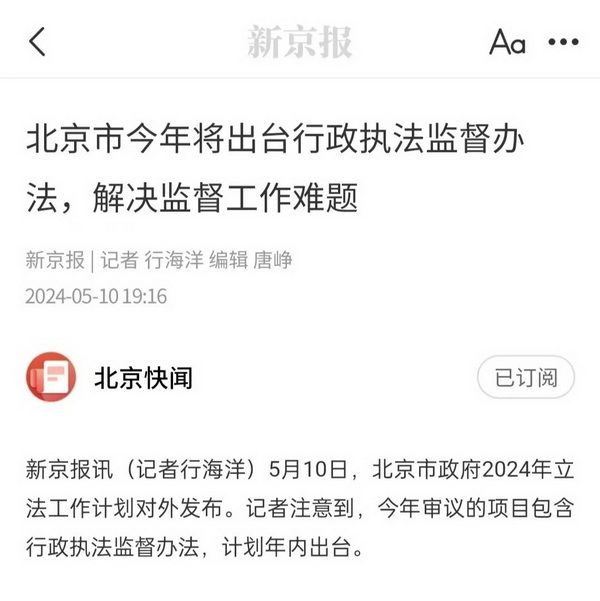
Task: Open the three-dot overflow menu
Action: tap(563, 42)
